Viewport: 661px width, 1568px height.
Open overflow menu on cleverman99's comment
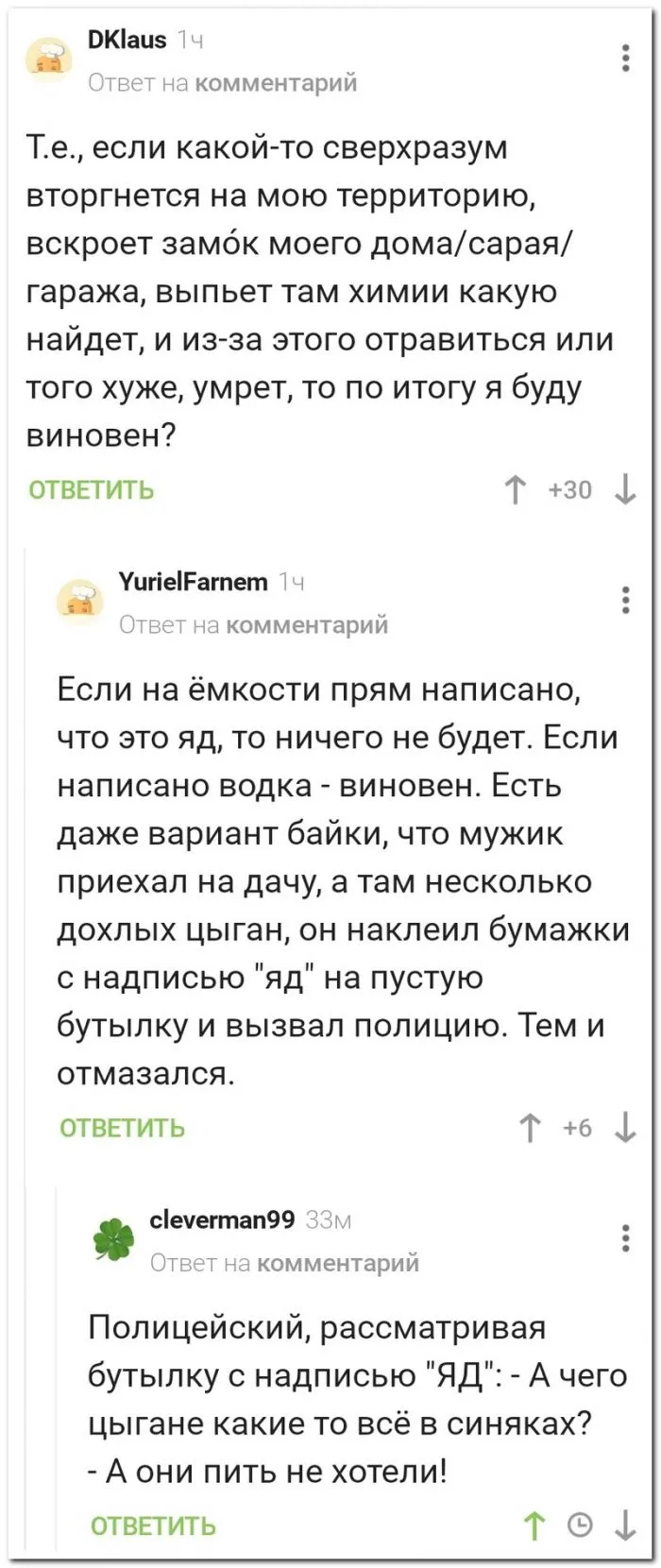(x=625, y=1237)
